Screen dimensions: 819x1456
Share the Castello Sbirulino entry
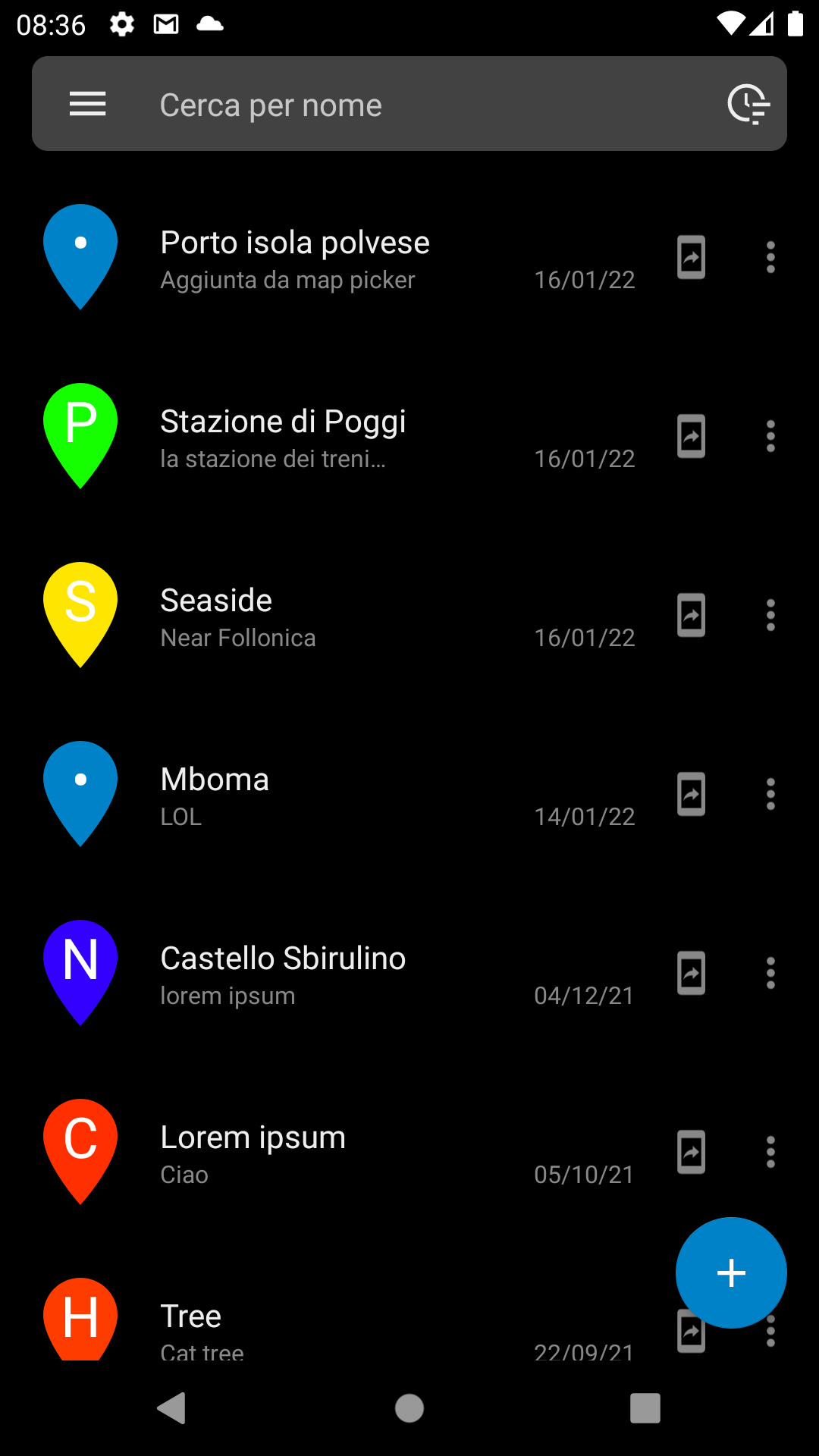(x=691, y=974)
